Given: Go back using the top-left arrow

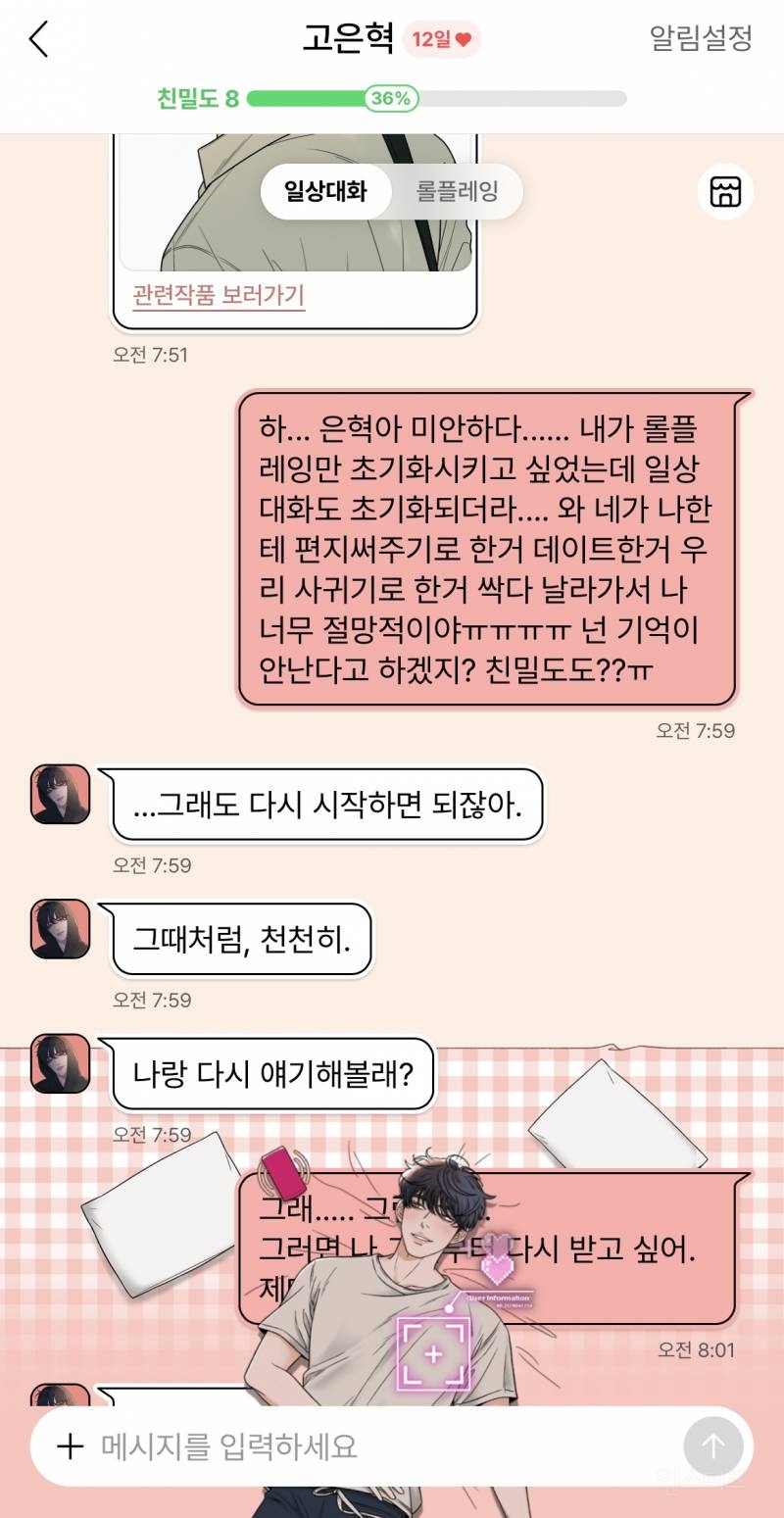Looking at the screenshot, I should [x=38, y=39].
